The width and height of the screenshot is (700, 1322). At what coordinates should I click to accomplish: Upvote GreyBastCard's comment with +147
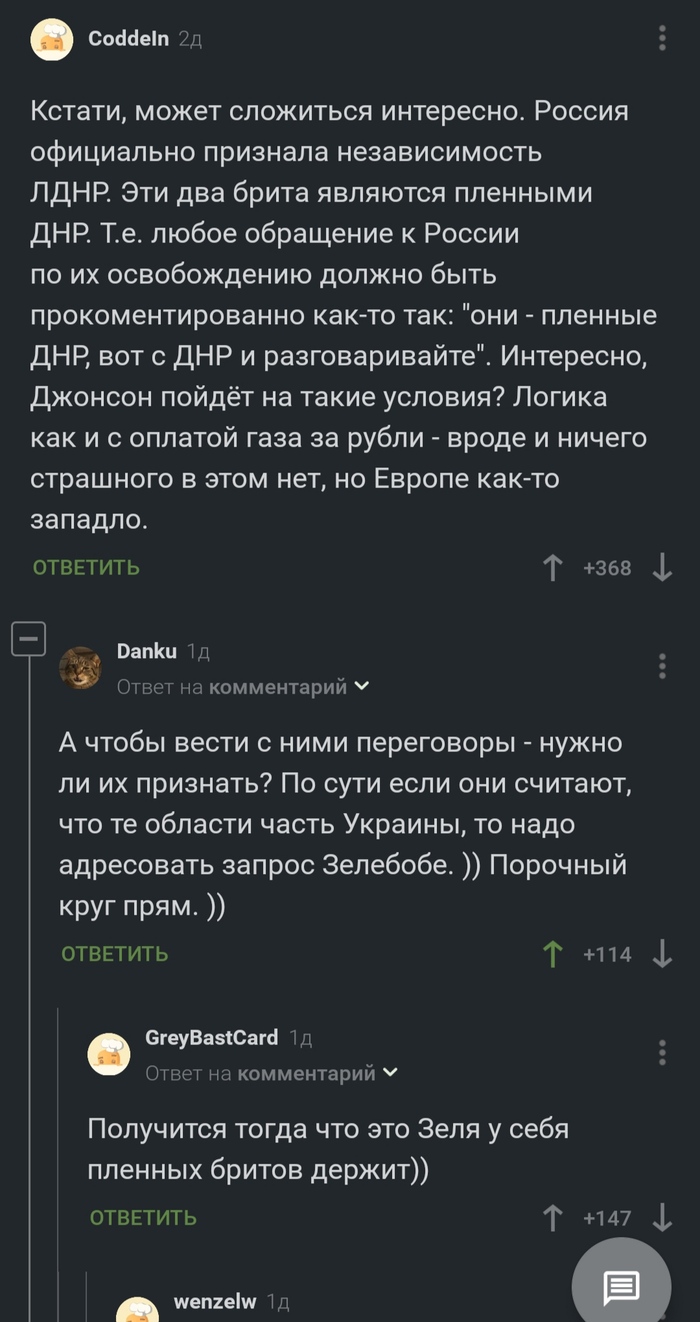pos(552,1218)
